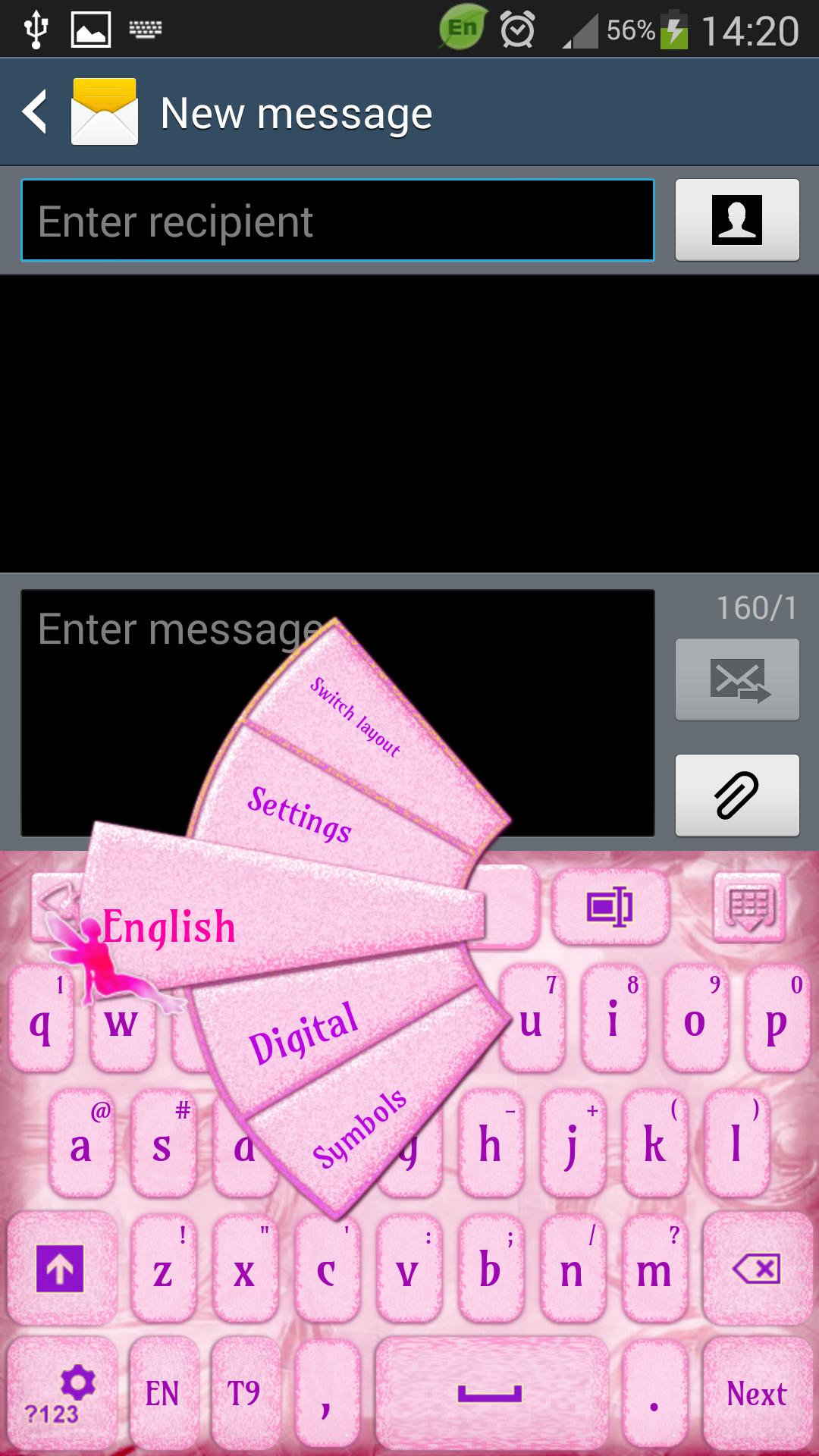The height and width of the screenshot is (1456, 819).
Task: Tap the space bar
Action: coord(491,1394)
